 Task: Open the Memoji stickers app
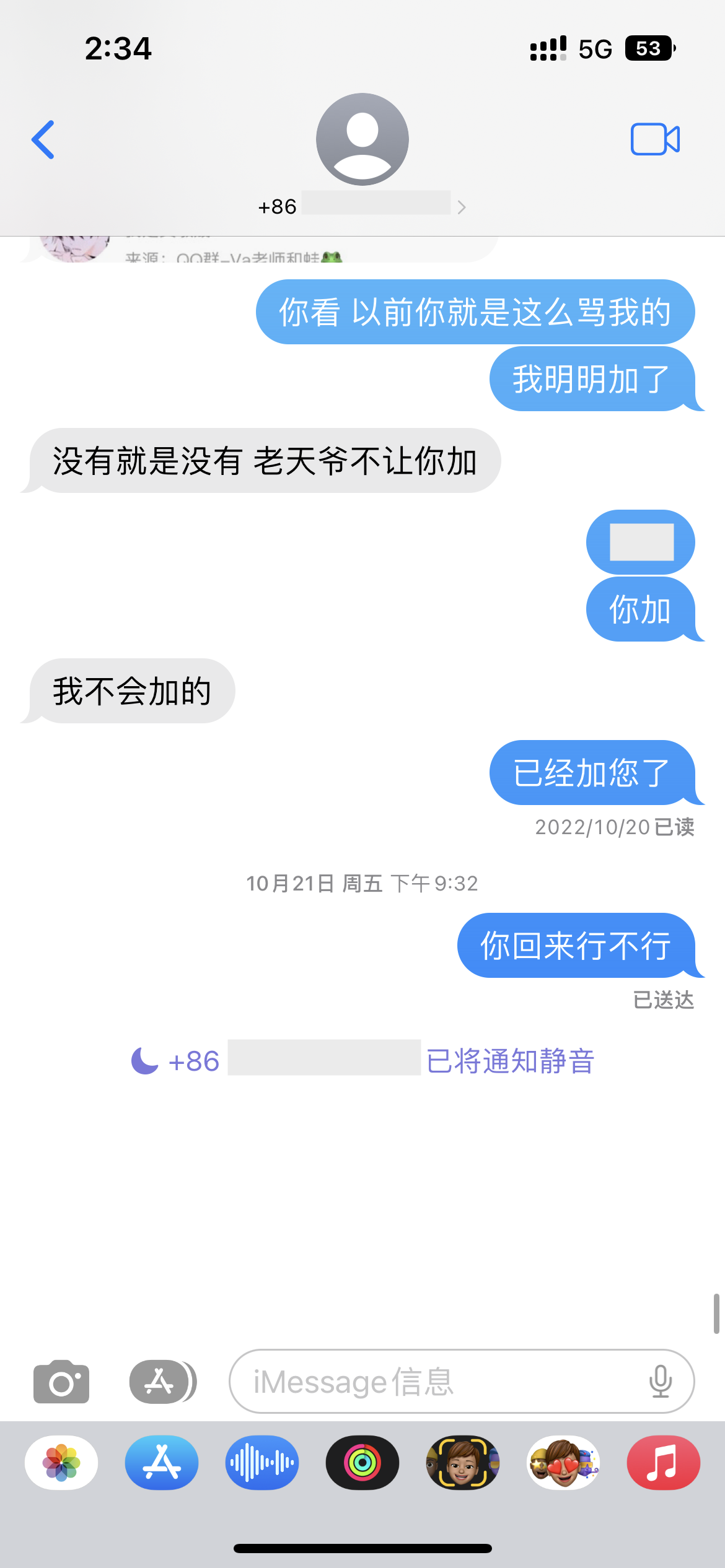[563, 1463]
